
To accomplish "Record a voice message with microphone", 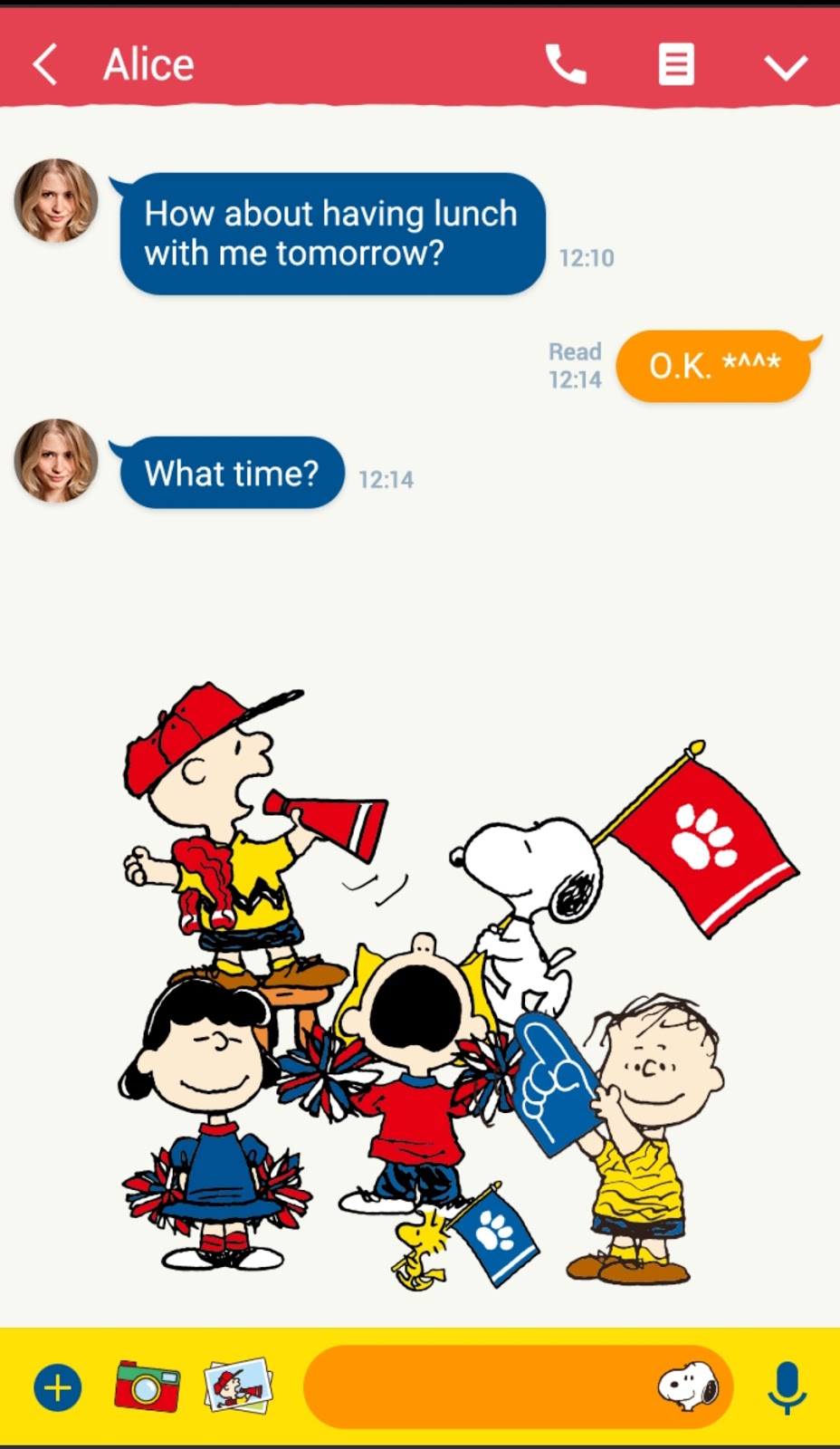I will (787, 1387).
